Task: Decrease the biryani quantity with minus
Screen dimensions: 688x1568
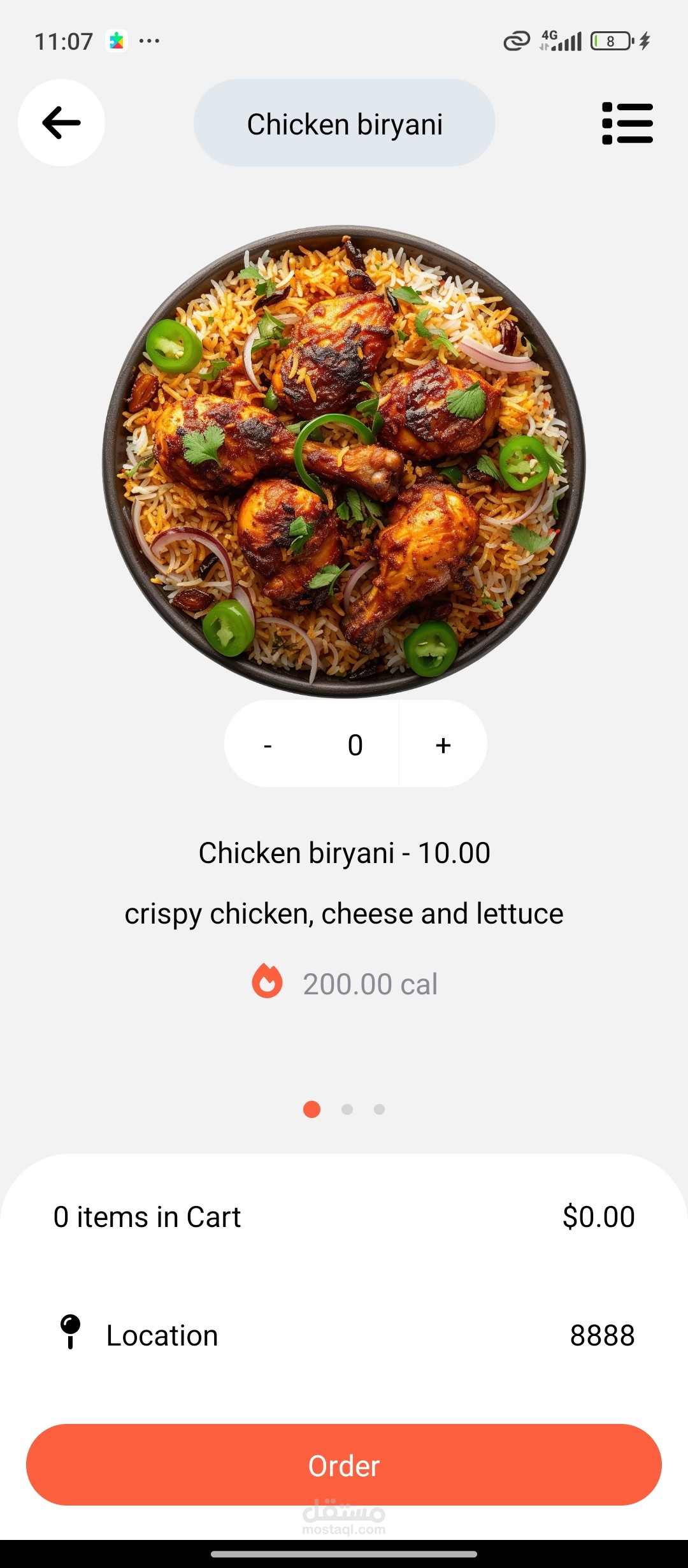Action: [x=268, y=744]
